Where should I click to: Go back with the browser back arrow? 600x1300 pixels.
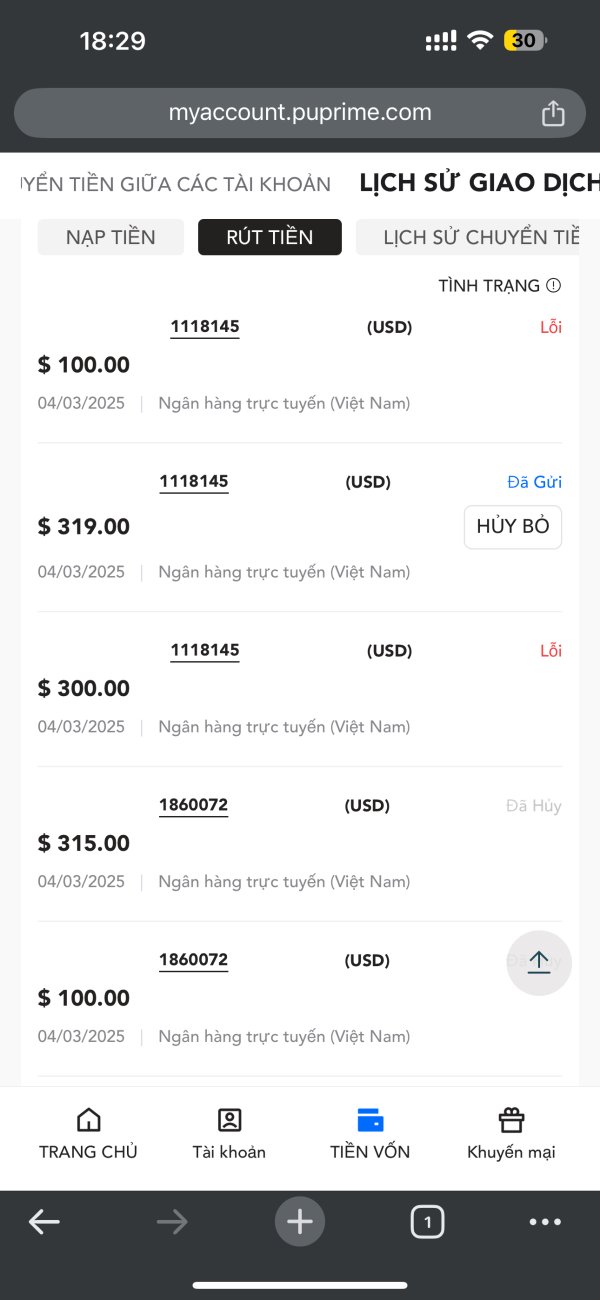[x=44, y=1221]
